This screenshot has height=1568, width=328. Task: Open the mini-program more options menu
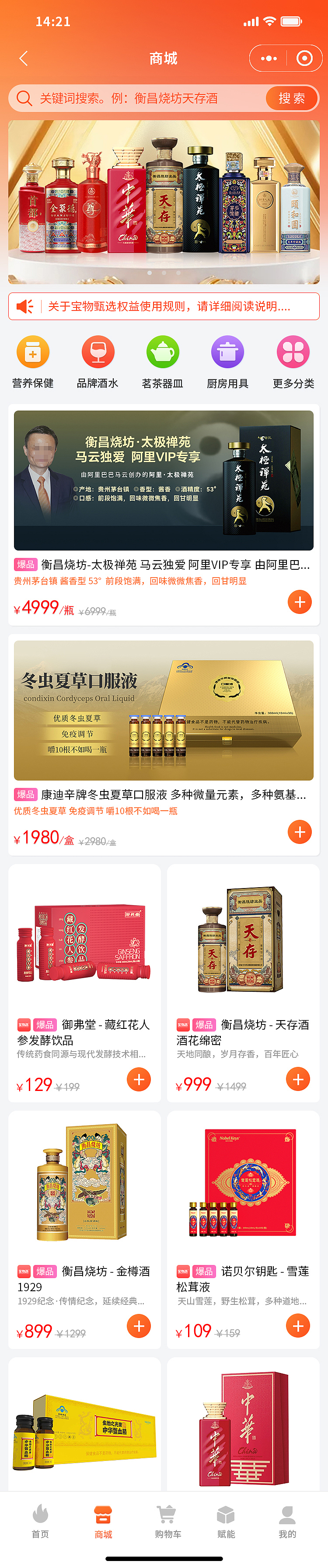point(269,59)
